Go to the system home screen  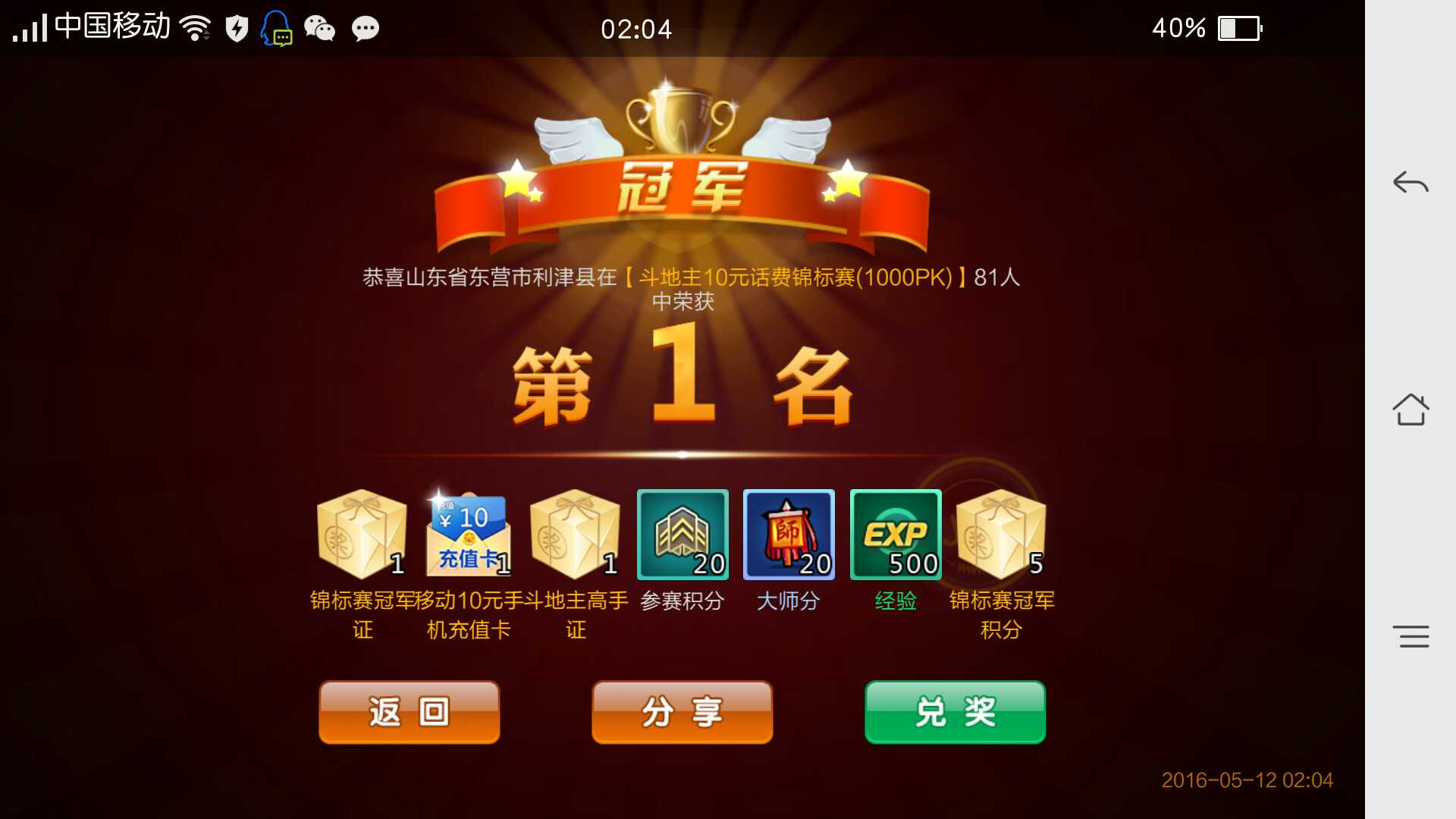tap(1410, 409)
